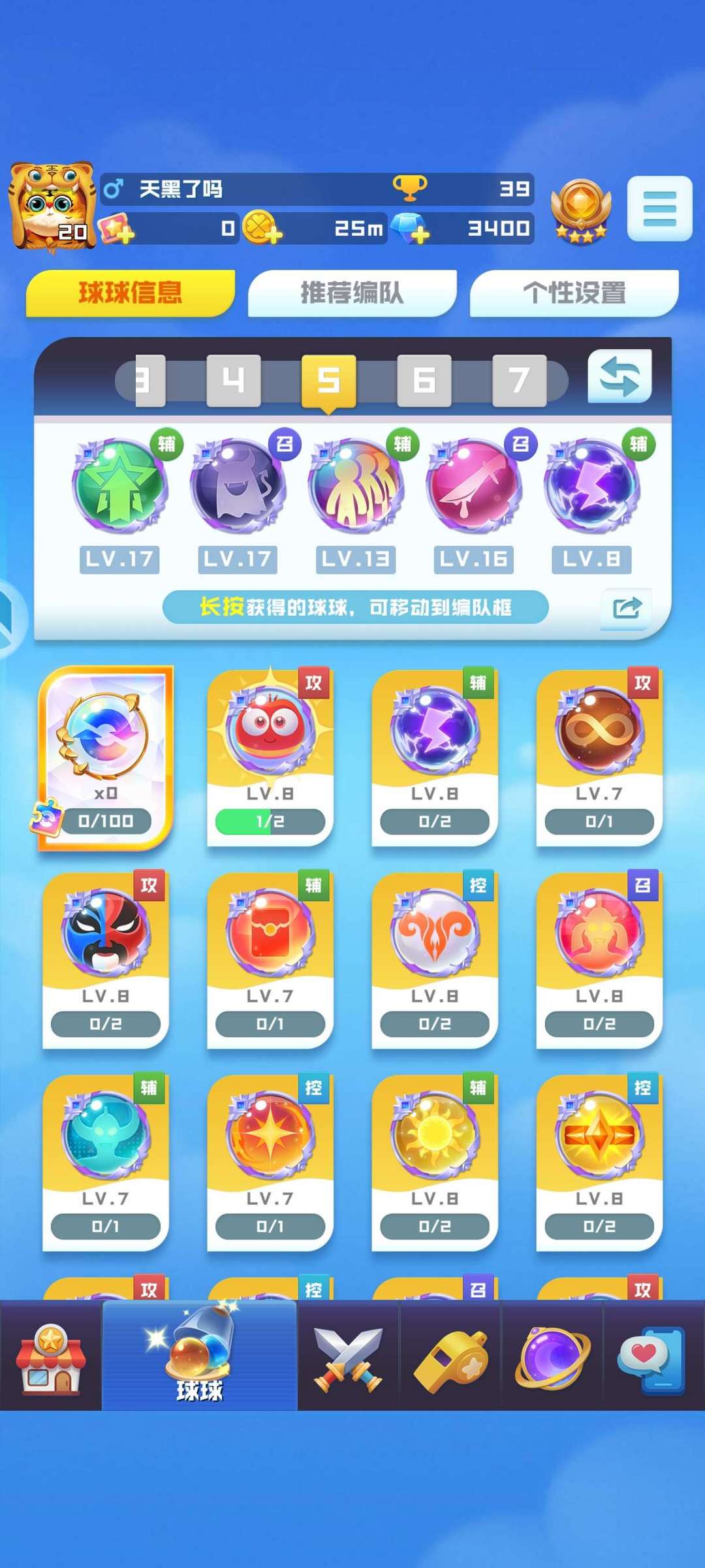Select team slot number 4
The height and width of the screenshot is (1568, 705).
(233, 380)
